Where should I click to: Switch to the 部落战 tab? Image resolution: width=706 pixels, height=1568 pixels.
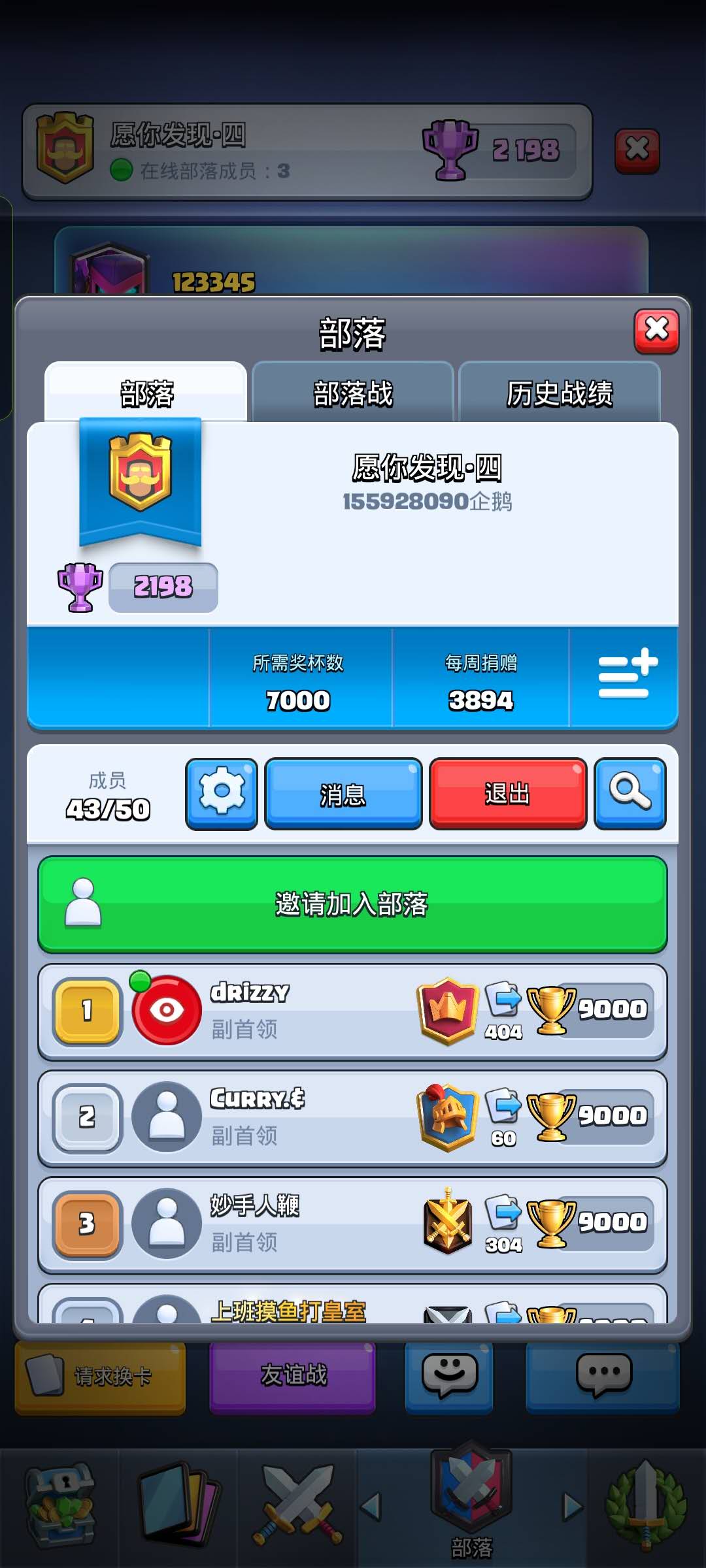point(353,393)
